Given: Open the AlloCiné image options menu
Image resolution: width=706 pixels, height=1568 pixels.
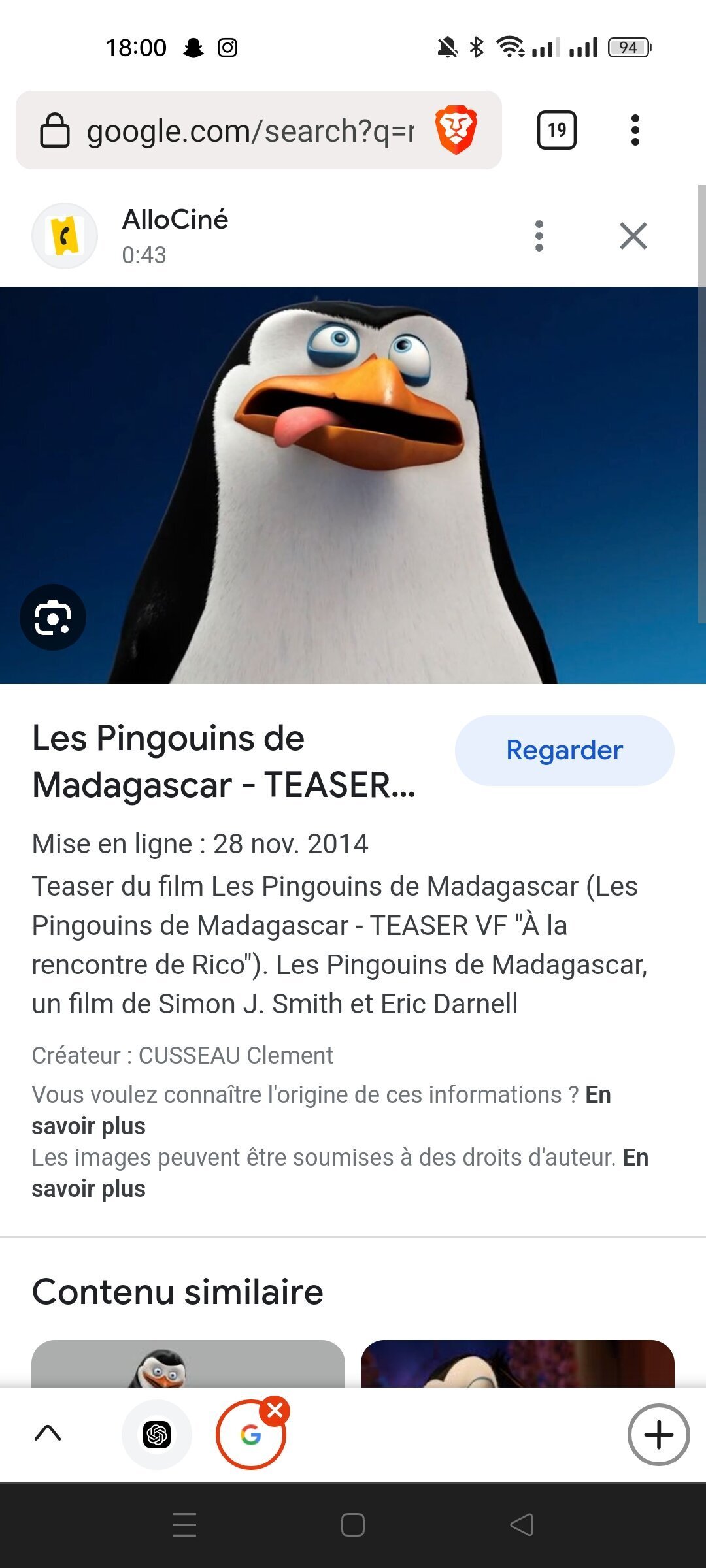Looking at the screenshot, I should (x=539, y=236).
